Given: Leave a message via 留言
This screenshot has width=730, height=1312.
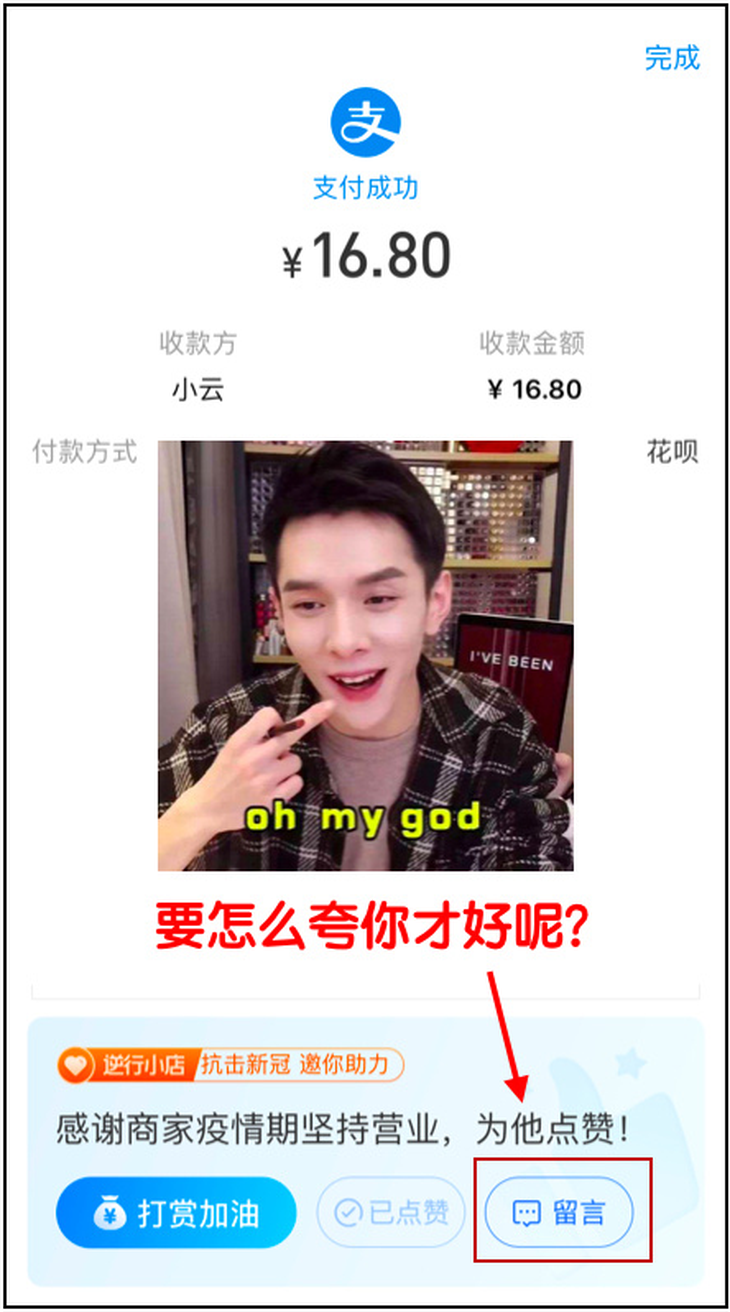Looking at the screenshot, I should (x=559, y=1214).
